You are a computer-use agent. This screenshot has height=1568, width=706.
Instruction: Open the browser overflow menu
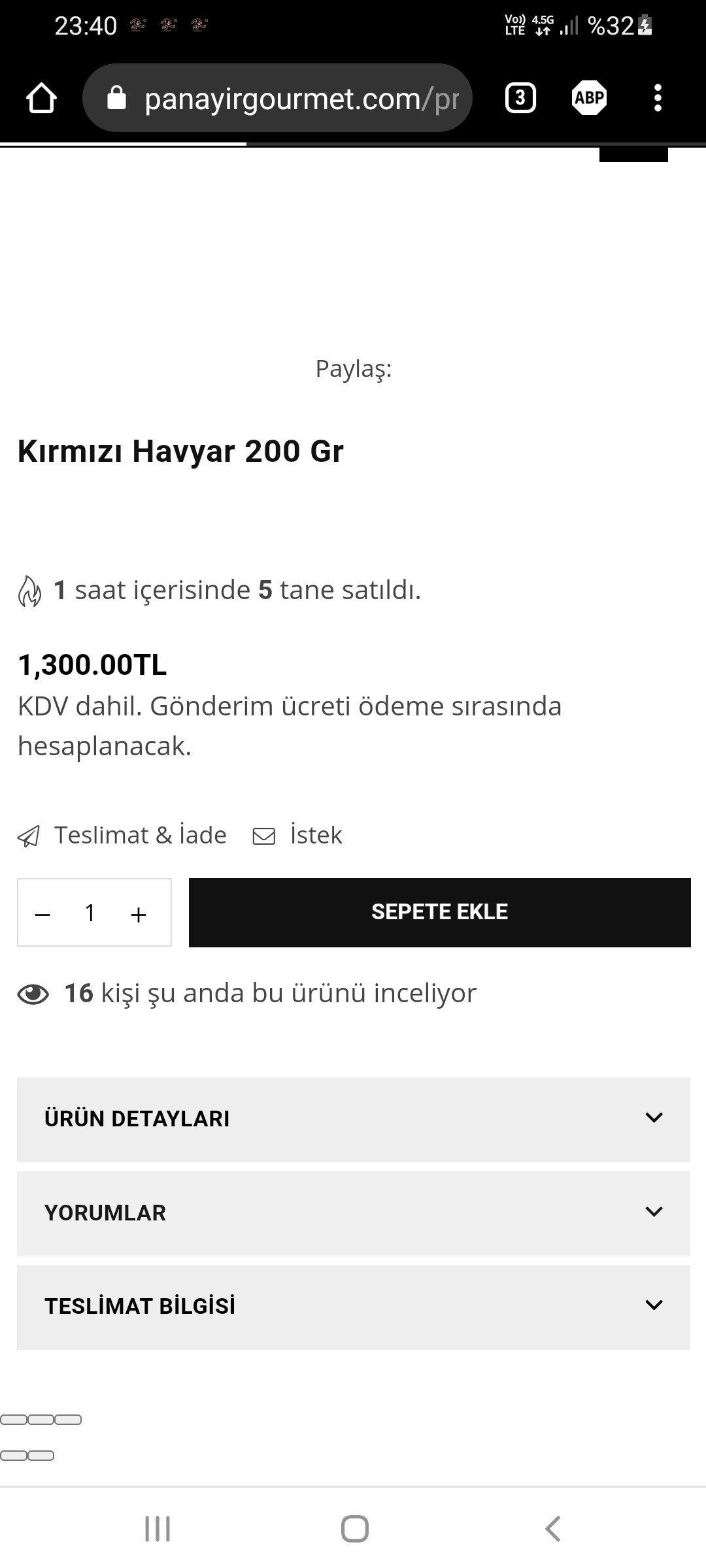(658, 99)
